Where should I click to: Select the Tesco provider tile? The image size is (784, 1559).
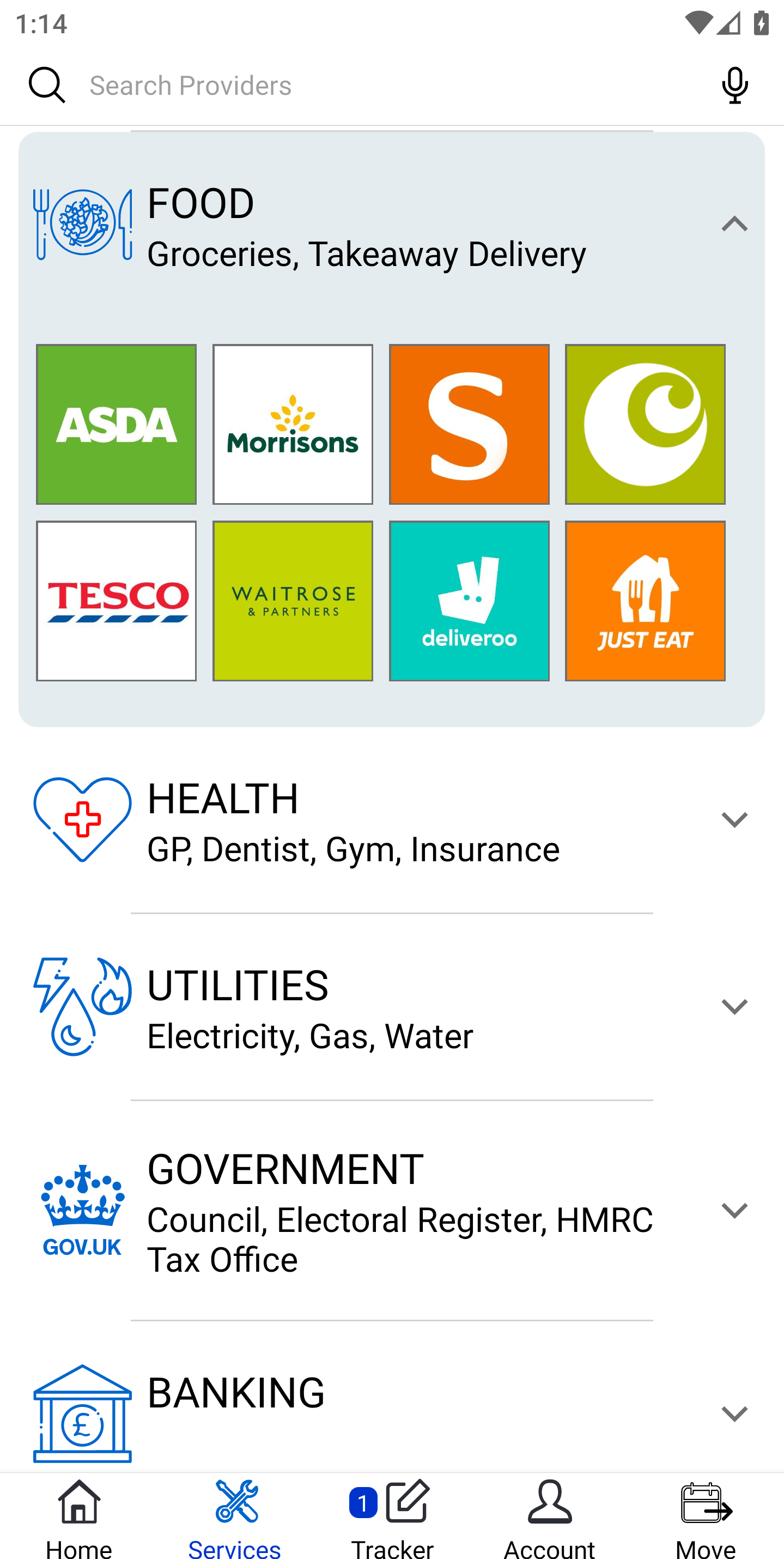(116, 601)
